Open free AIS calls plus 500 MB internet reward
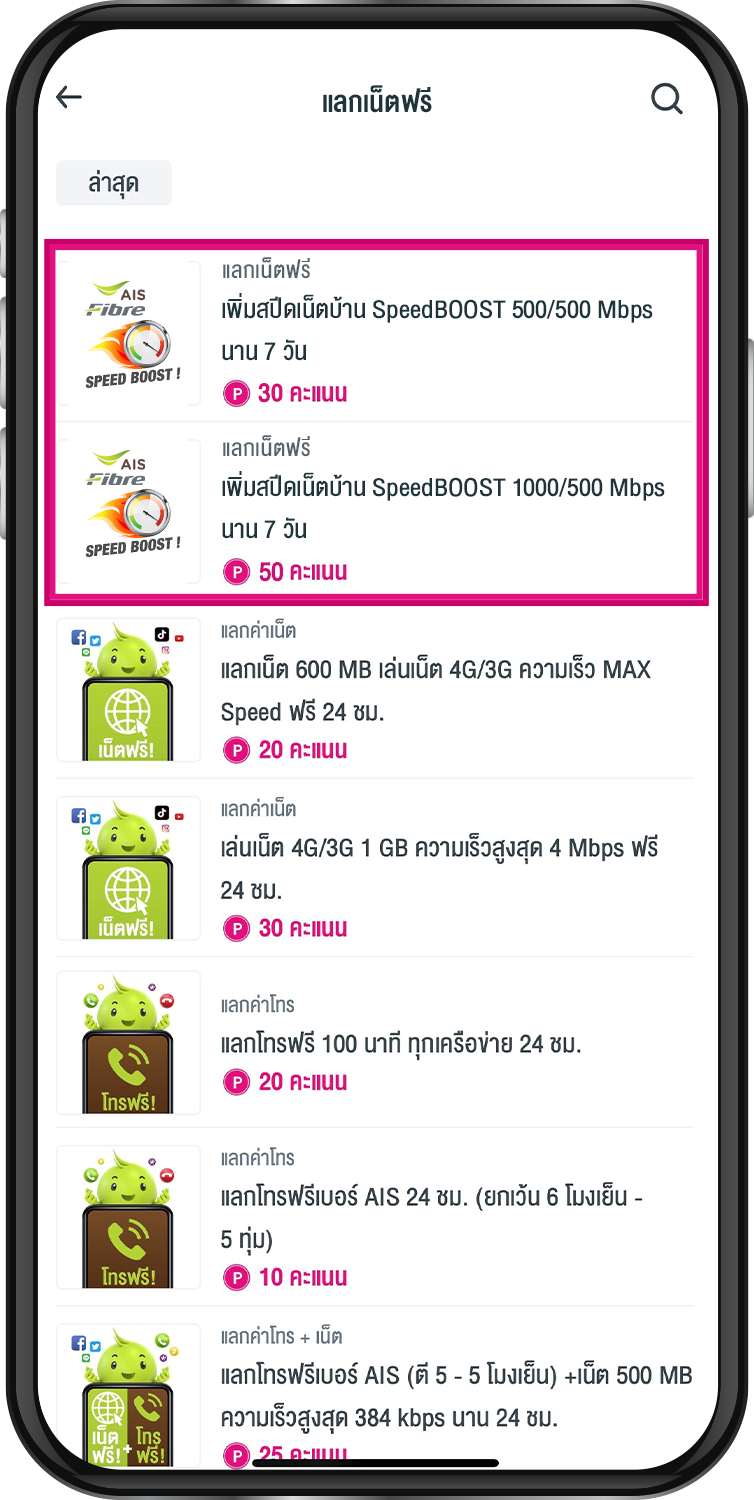 [x=376, y=1390]
